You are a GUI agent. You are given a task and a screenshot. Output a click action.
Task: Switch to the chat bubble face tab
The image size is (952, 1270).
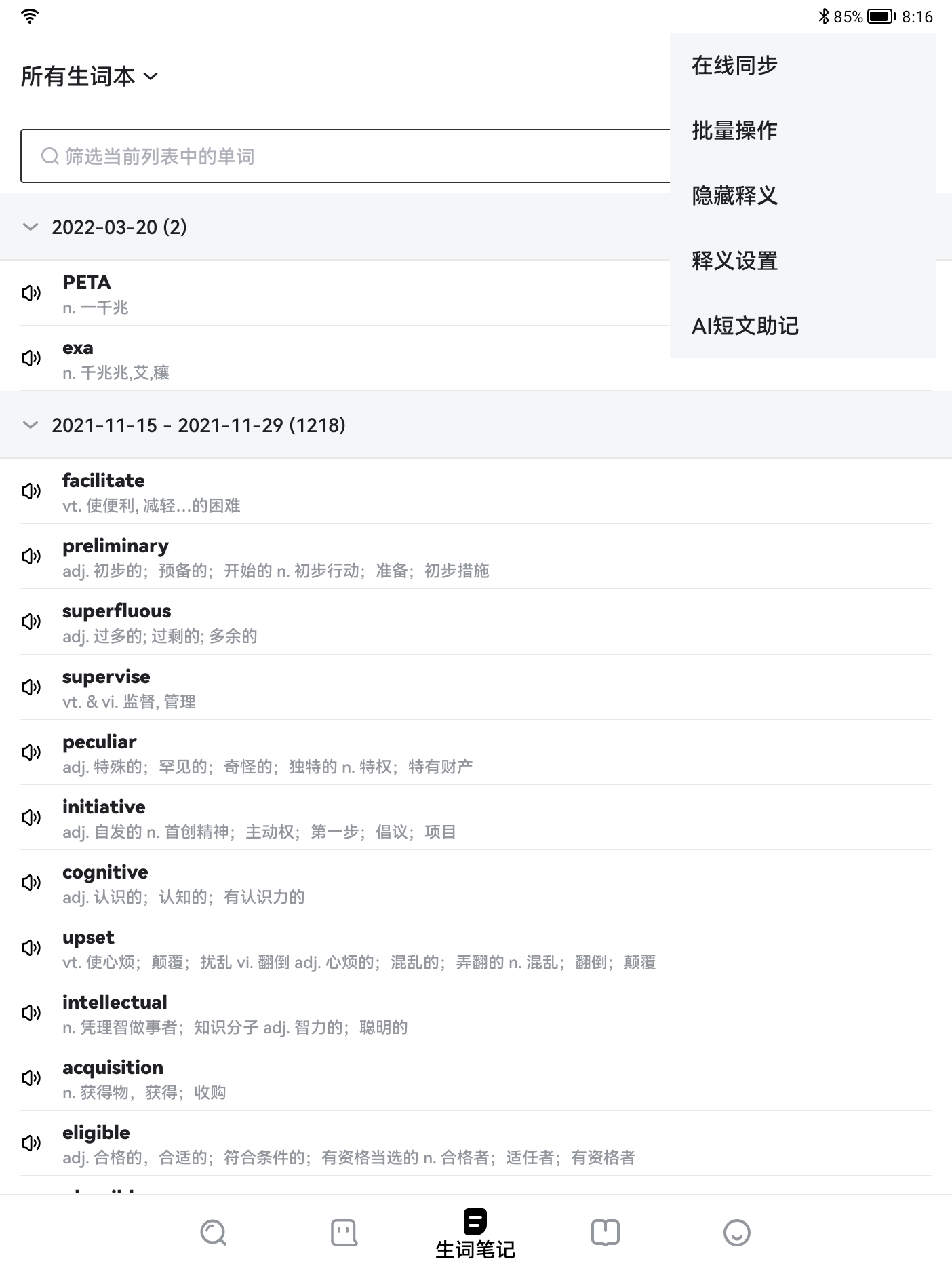pyautogui.click(x=344, y=1233)
